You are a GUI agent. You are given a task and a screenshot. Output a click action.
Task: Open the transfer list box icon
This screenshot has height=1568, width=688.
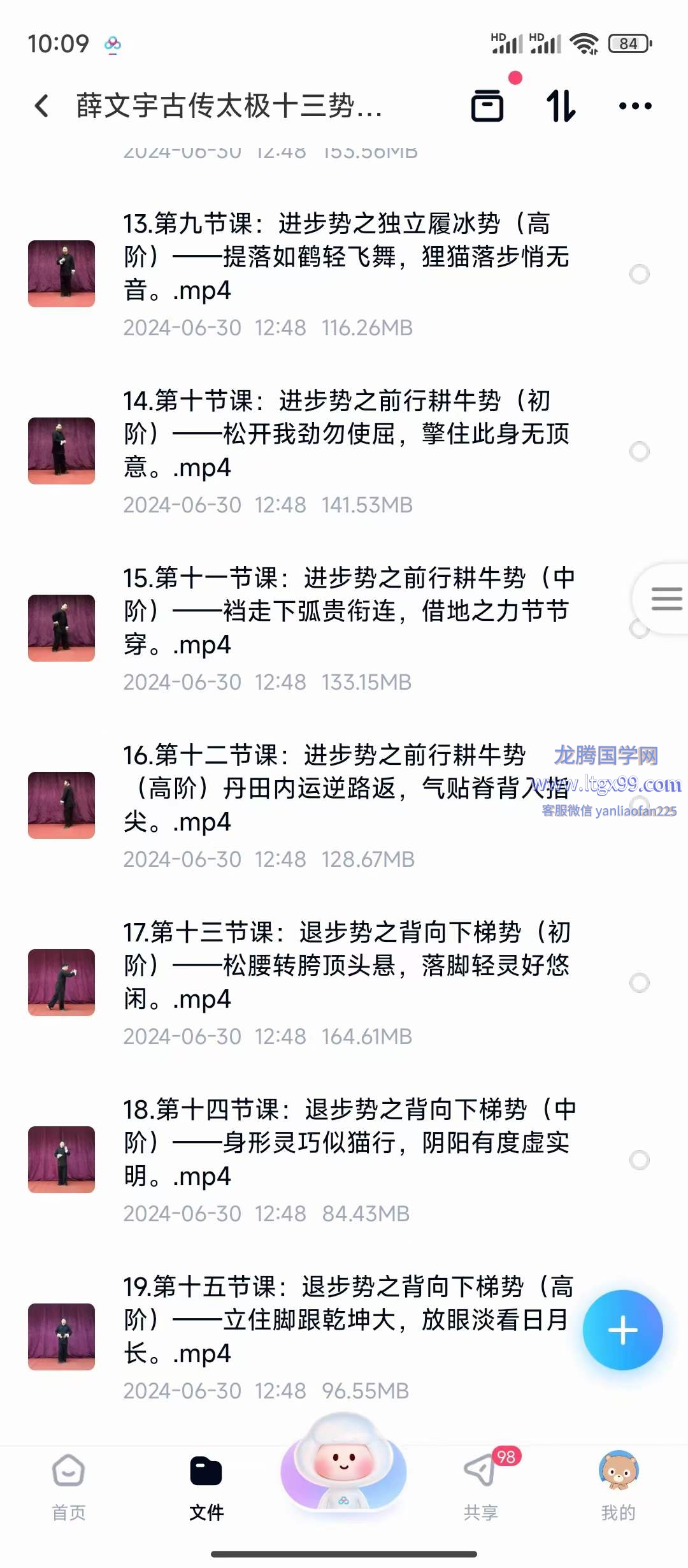[x=487, y=105]
